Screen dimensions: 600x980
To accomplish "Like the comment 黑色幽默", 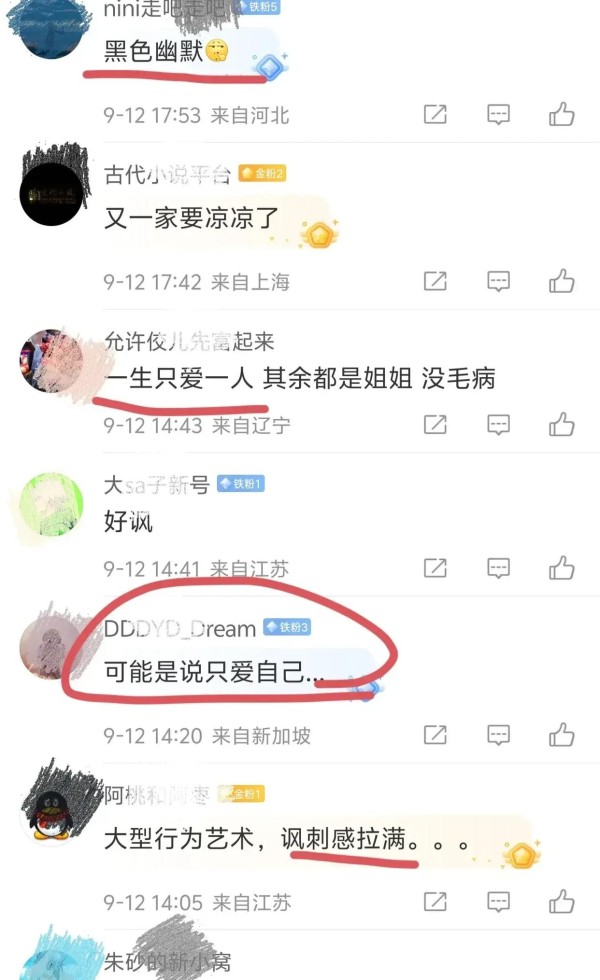I will click(561, 114).
